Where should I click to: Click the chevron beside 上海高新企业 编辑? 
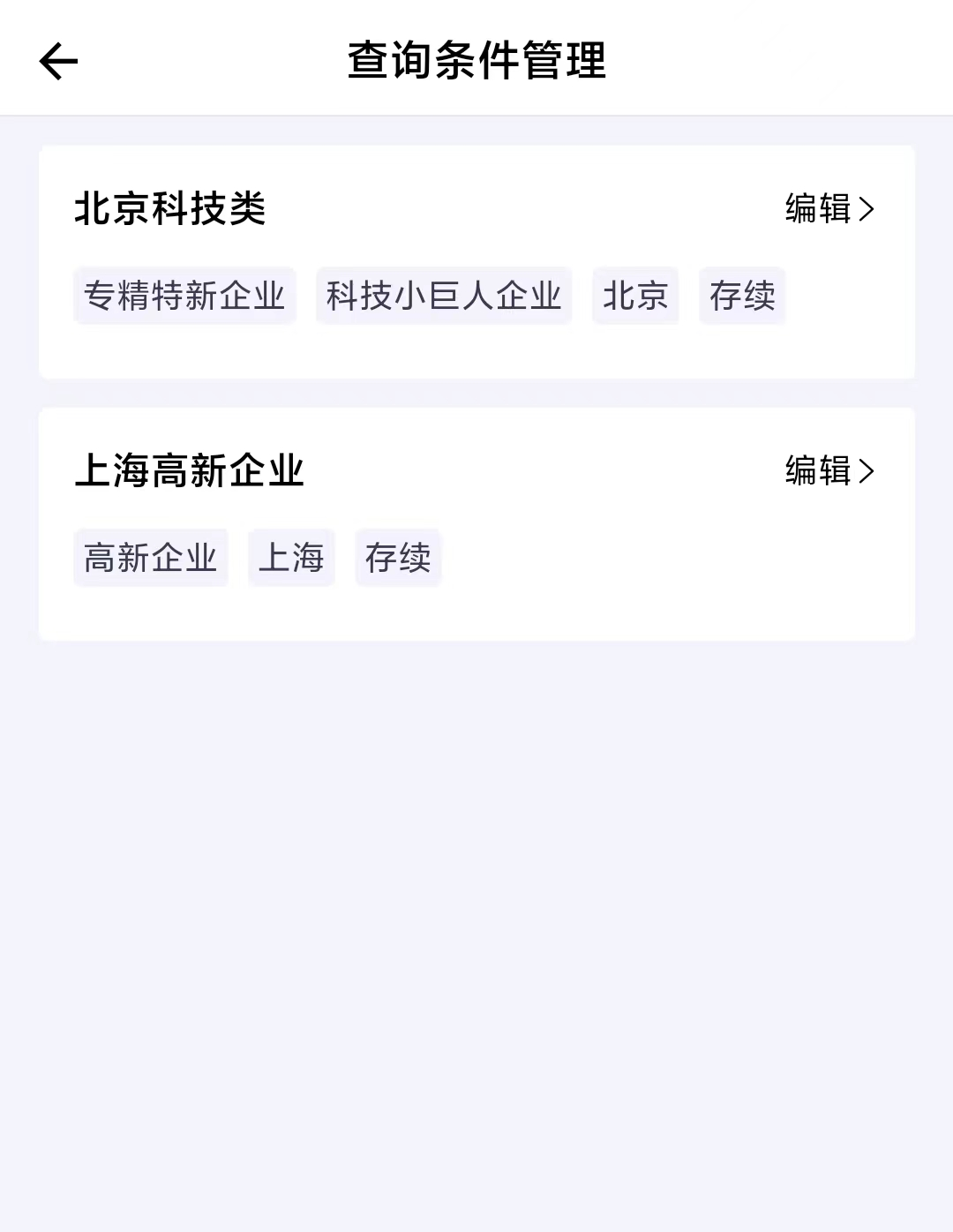click(x=867, y=471)
